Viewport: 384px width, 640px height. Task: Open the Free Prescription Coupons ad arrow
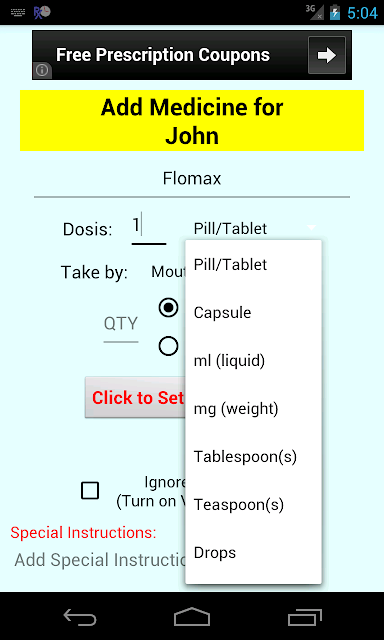pyautogui.click(x=327, y=55)
